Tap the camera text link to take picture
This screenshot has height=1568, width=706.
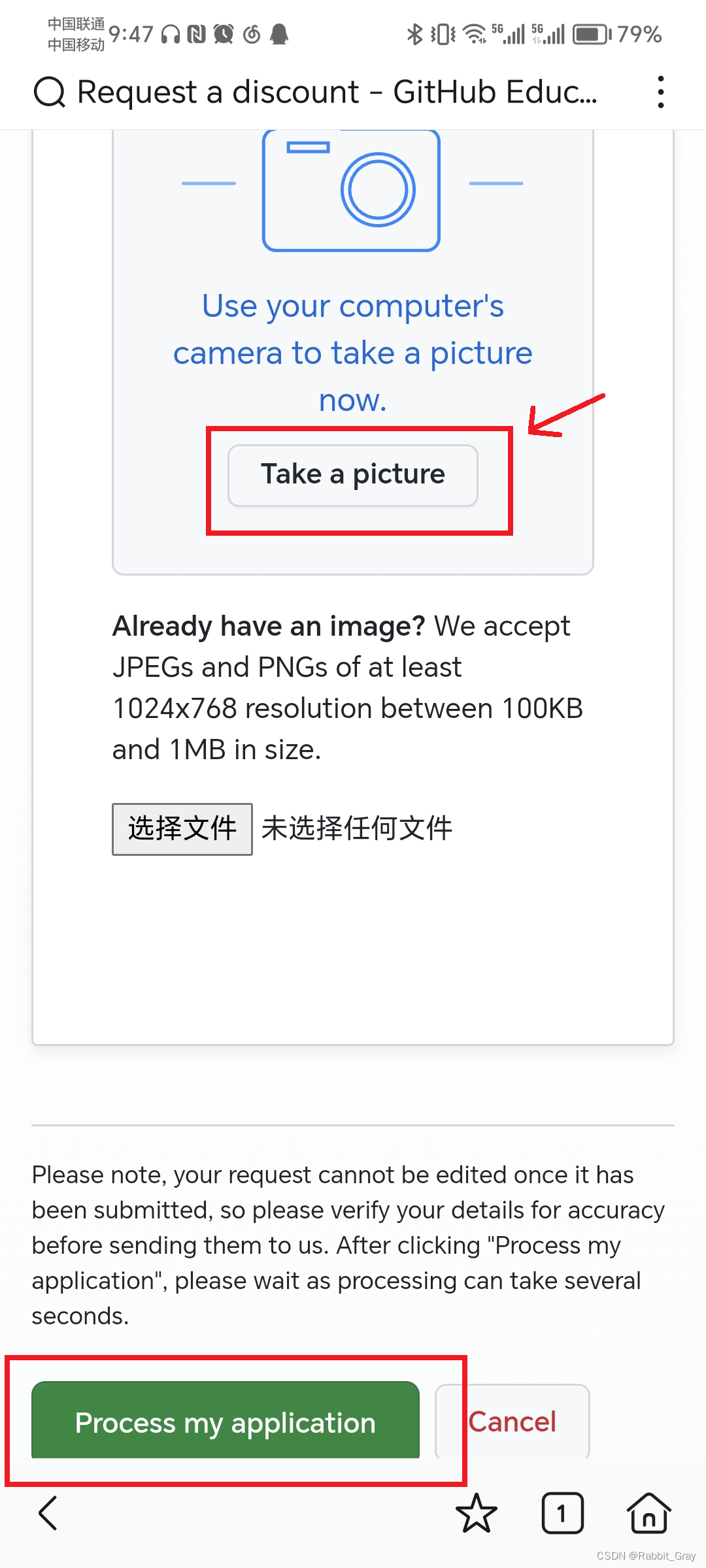tap(353, 353)
